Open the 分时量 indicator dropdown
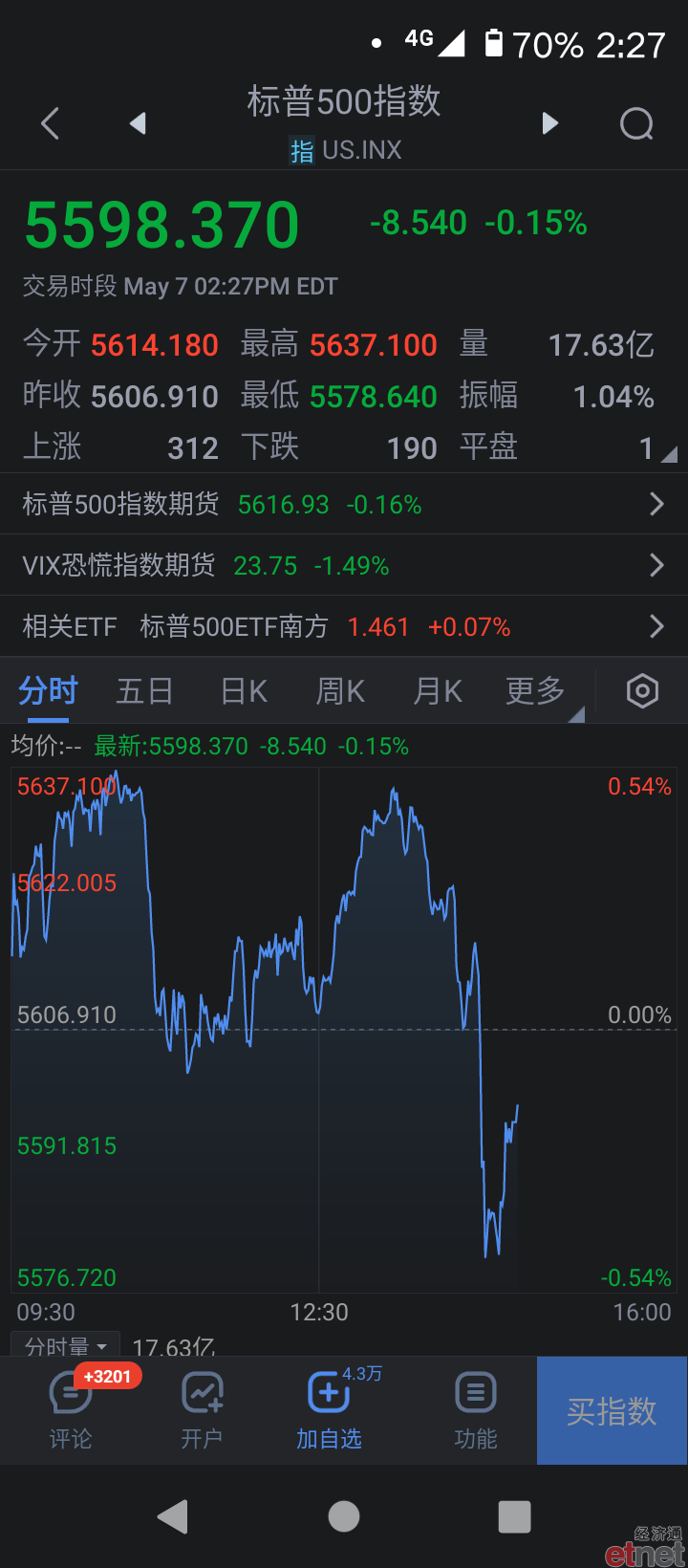 (65, 1344)
